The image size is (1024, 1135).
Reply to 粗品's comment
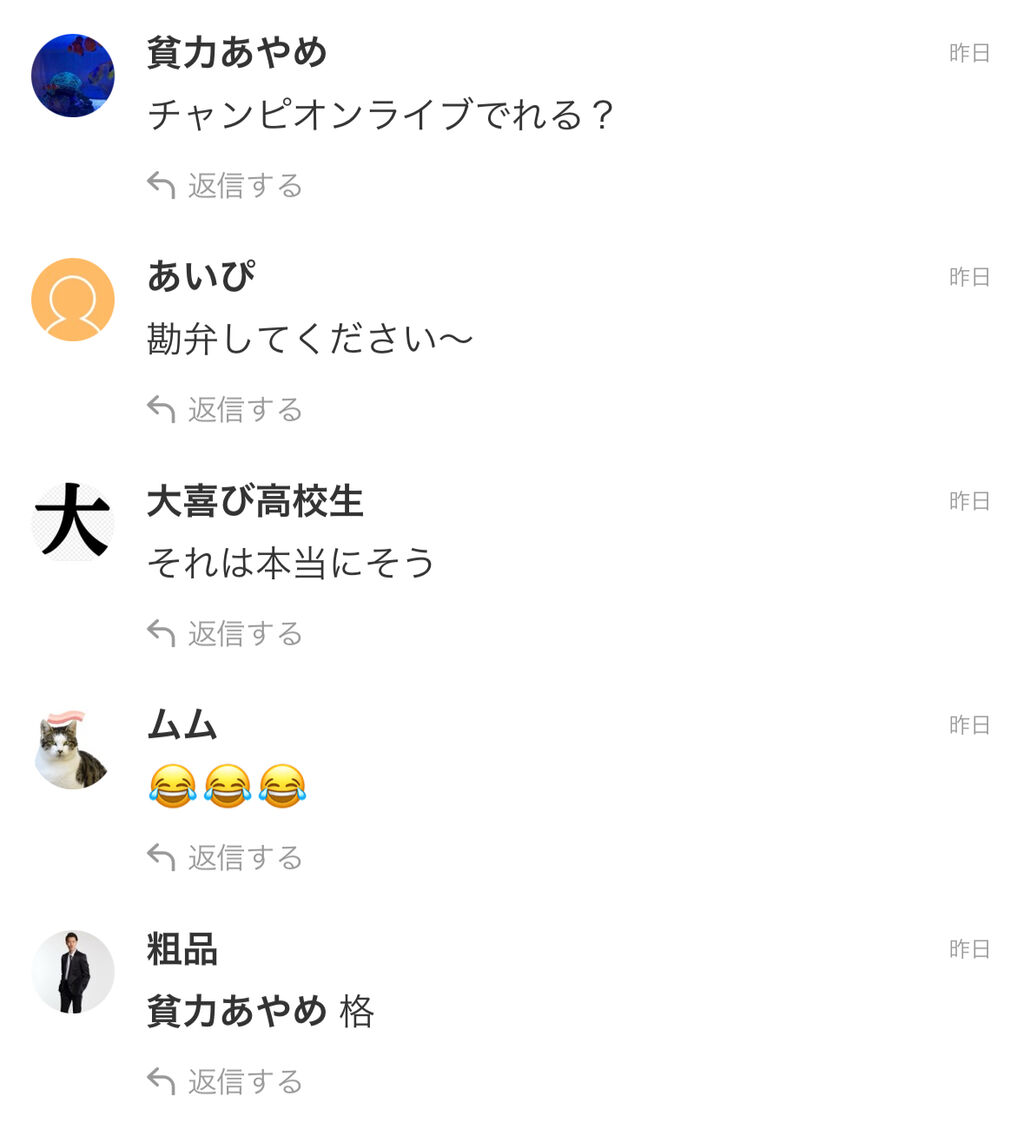[x=224, y=1081]
